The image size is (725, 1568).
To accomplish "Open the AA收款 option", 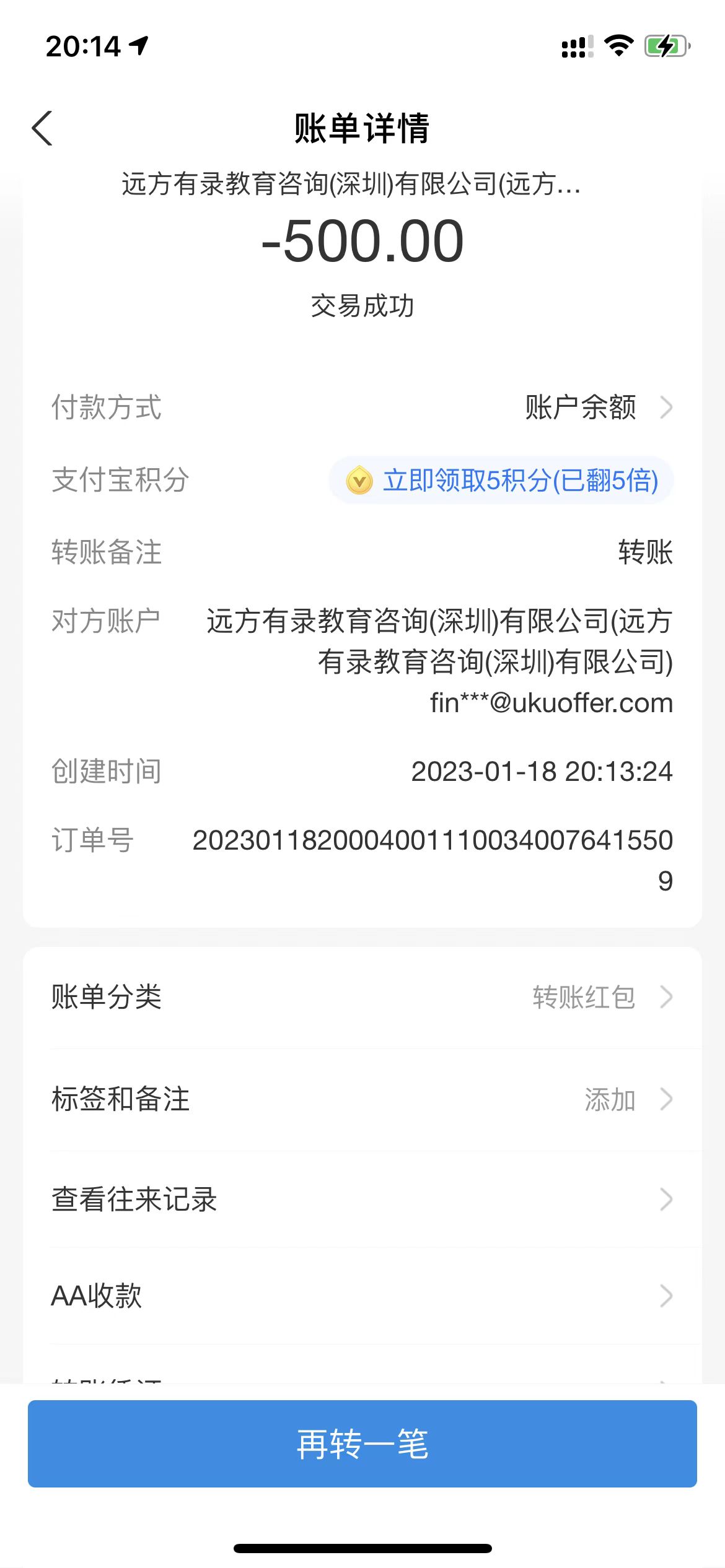I will [362, 1296].
